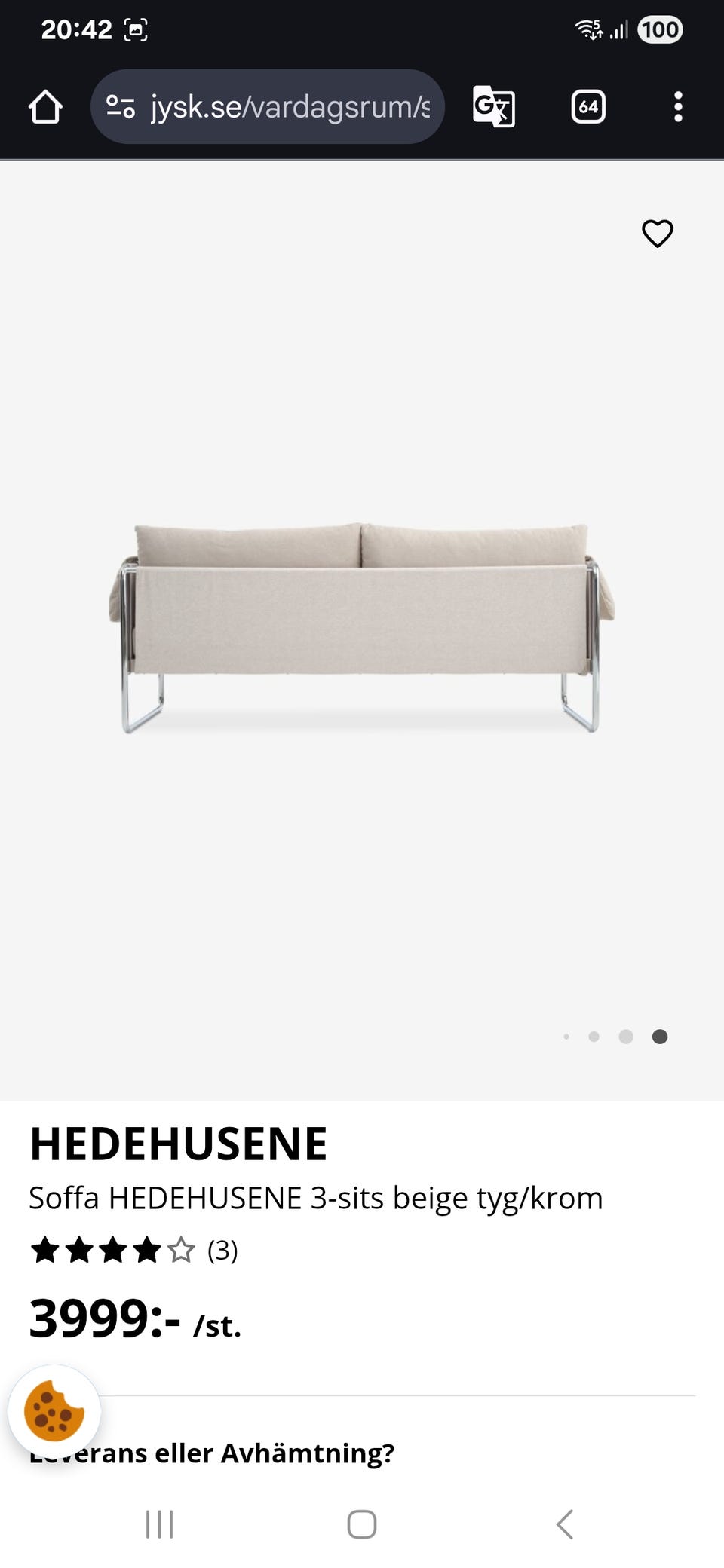The width and height of the screenshot is (724, 1568).
Task: Tap the address bar to edit the URL
Action: coord(287,106)
